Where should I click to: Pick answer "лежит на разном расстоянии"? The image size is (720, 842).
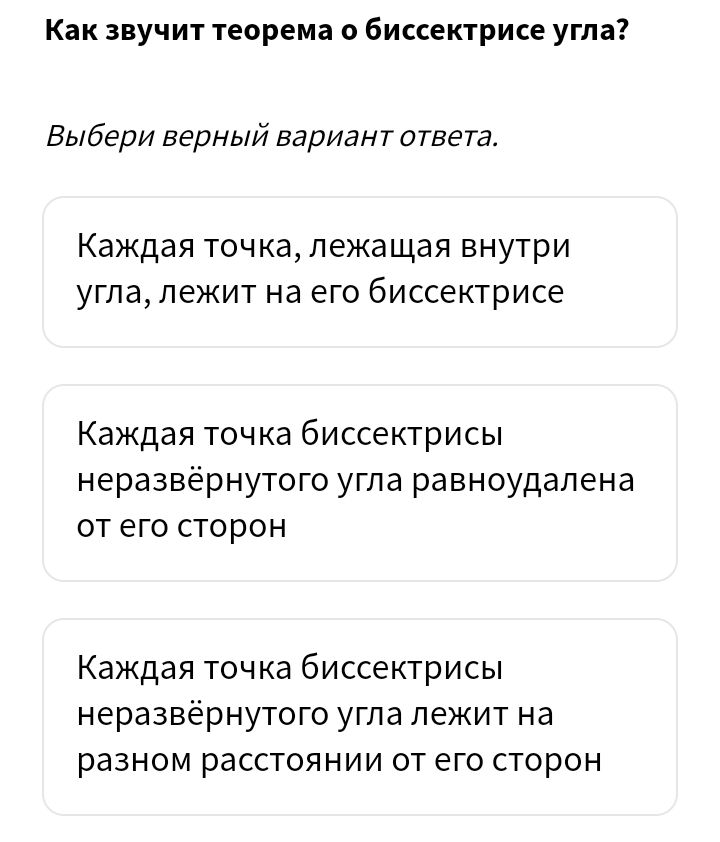360,716
